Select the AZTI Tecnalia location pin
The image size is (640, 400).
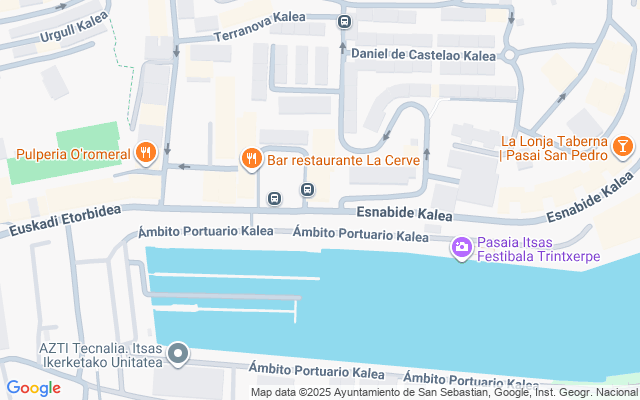click(x=178, y=353)
